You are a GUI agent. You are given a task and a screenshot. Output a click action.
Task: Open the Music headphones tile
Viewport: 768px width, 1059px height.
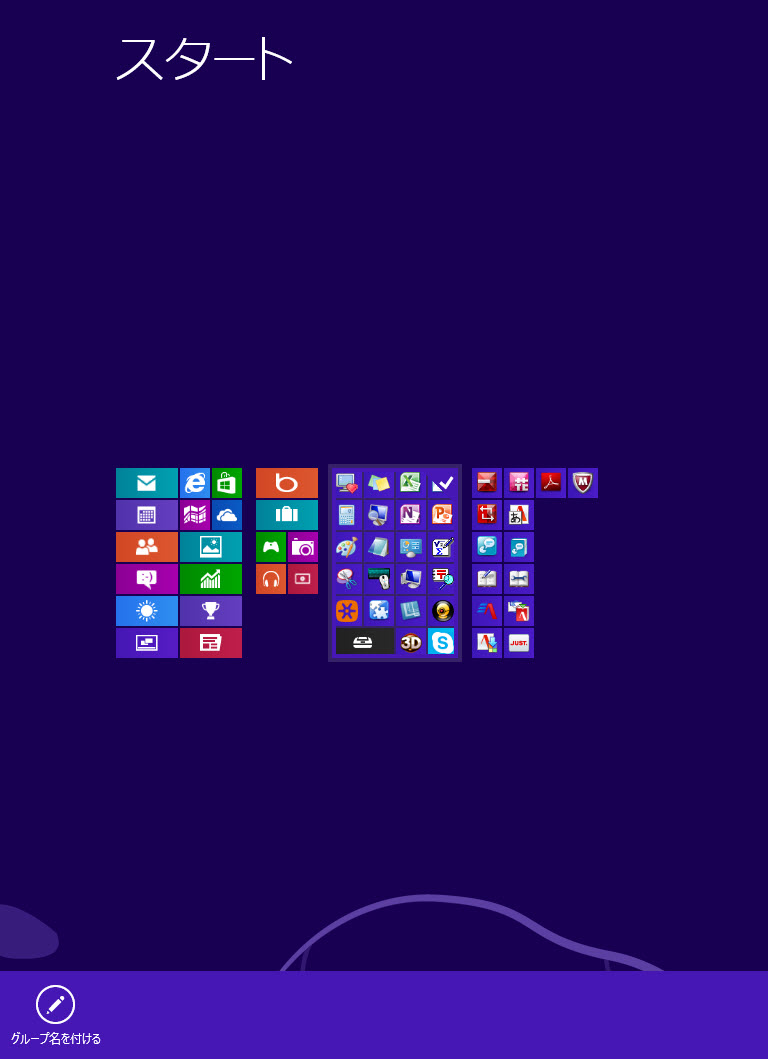(271, 579)
